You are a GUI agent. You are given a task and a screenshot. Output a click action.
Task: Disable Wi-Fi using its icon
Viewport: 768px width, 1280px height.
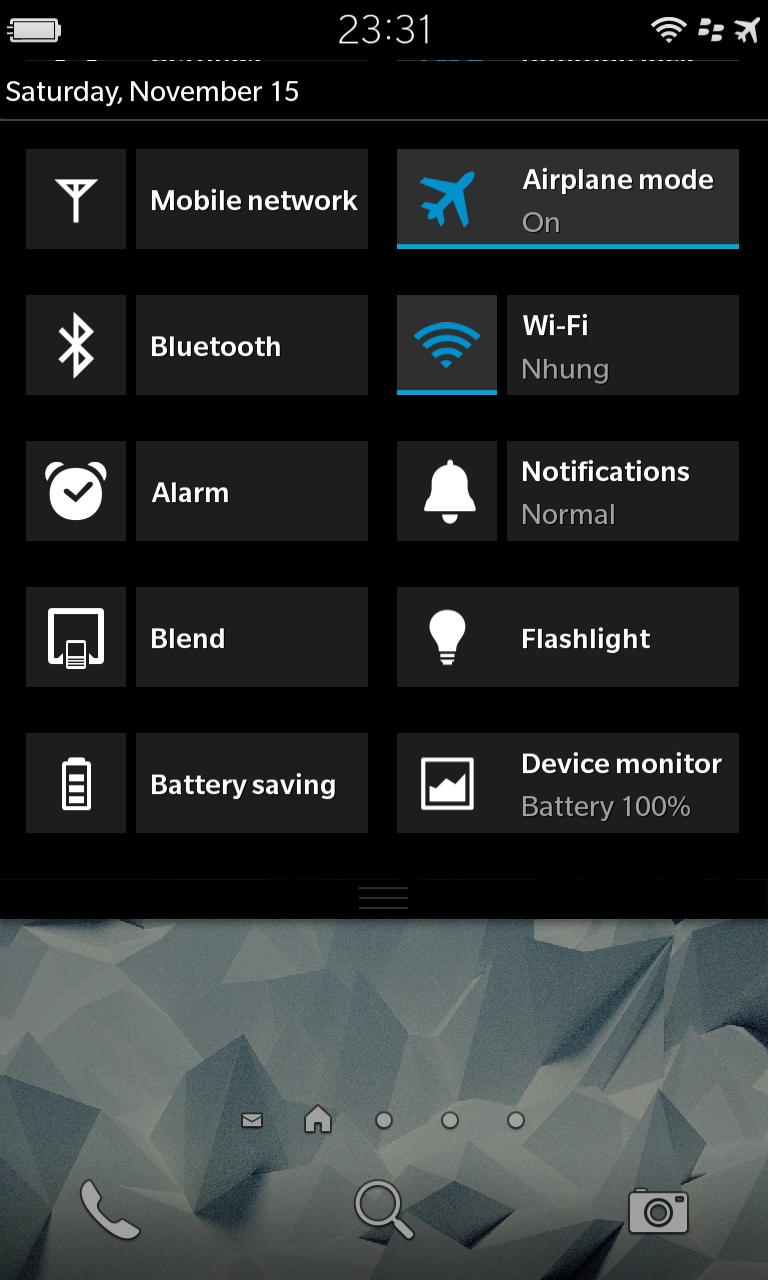click(x=447, y=345)
